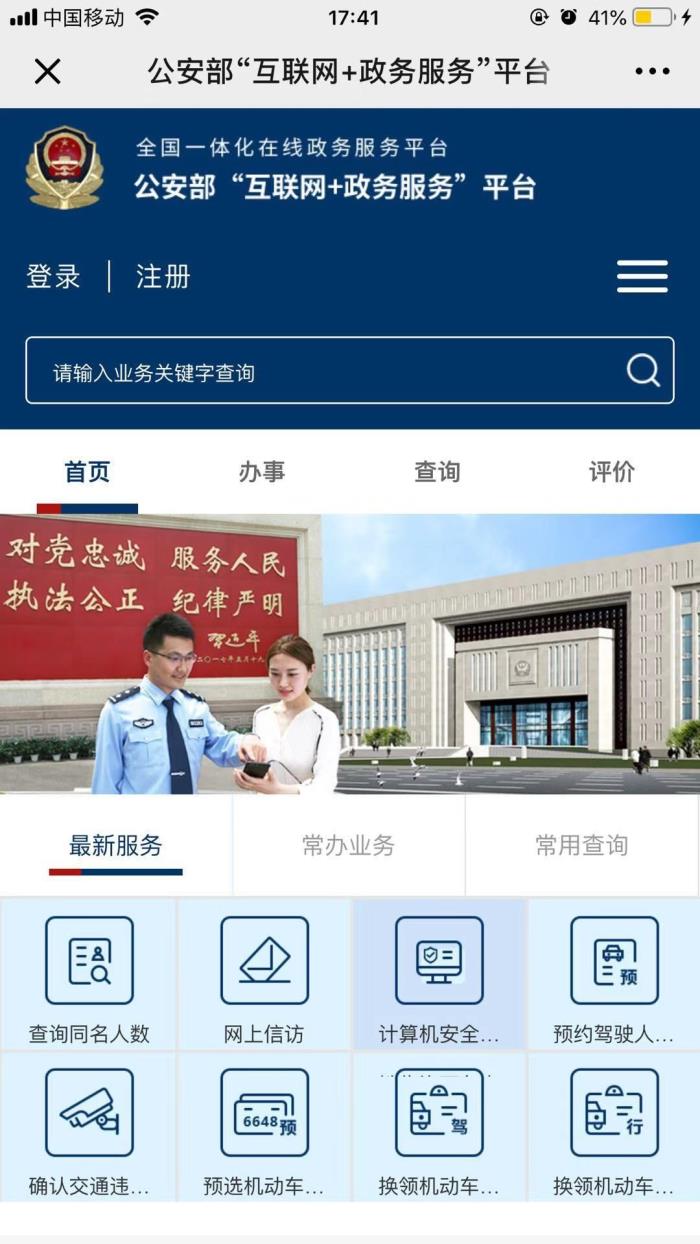This screenshot has height=1244, width=700.
Task: Select the 最新服务 section tab
Action: pyautogui.click(x=116, y=846)
